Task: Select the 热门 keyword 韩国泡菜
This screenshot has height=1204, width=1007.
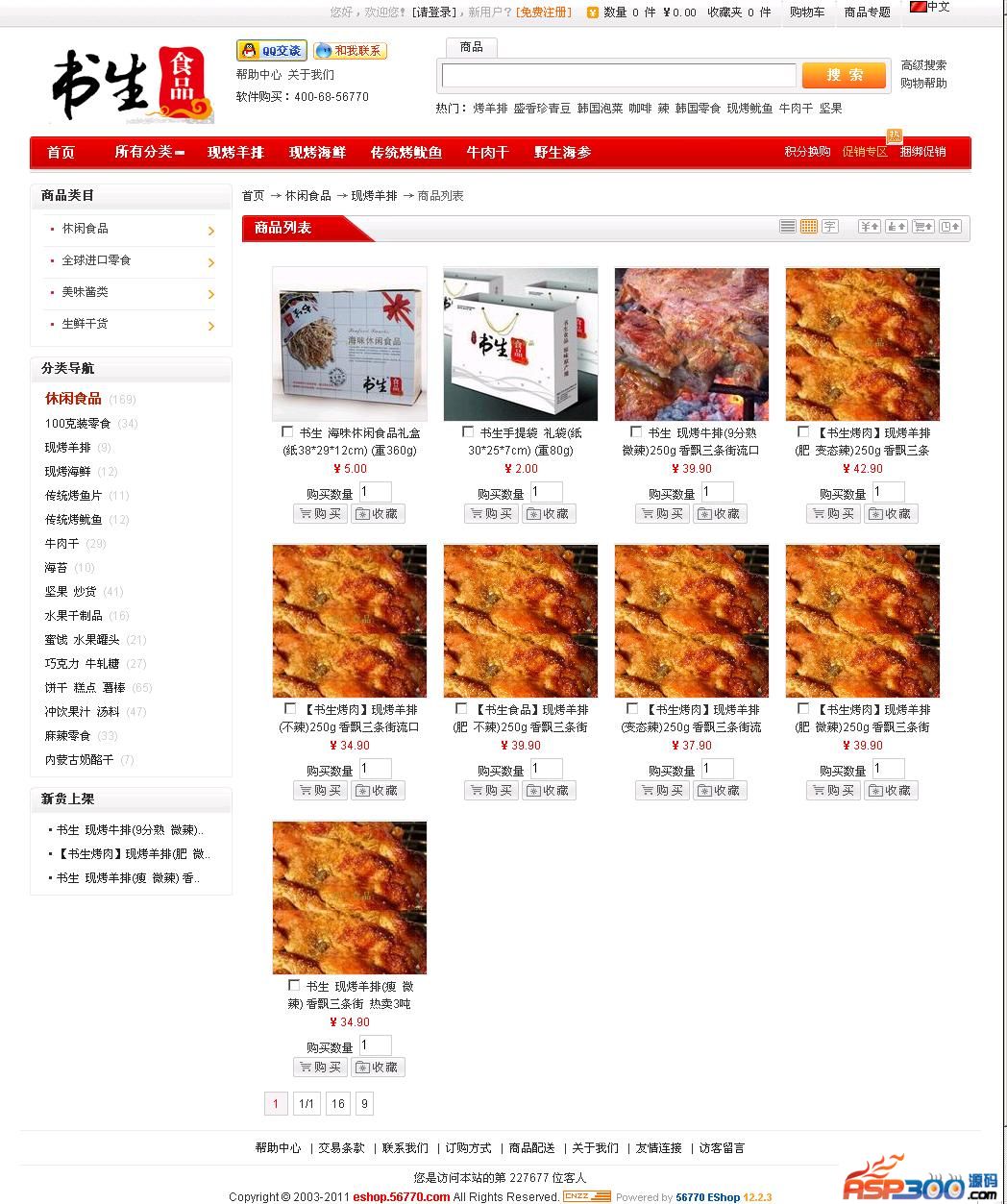Action: pos(600,109)
